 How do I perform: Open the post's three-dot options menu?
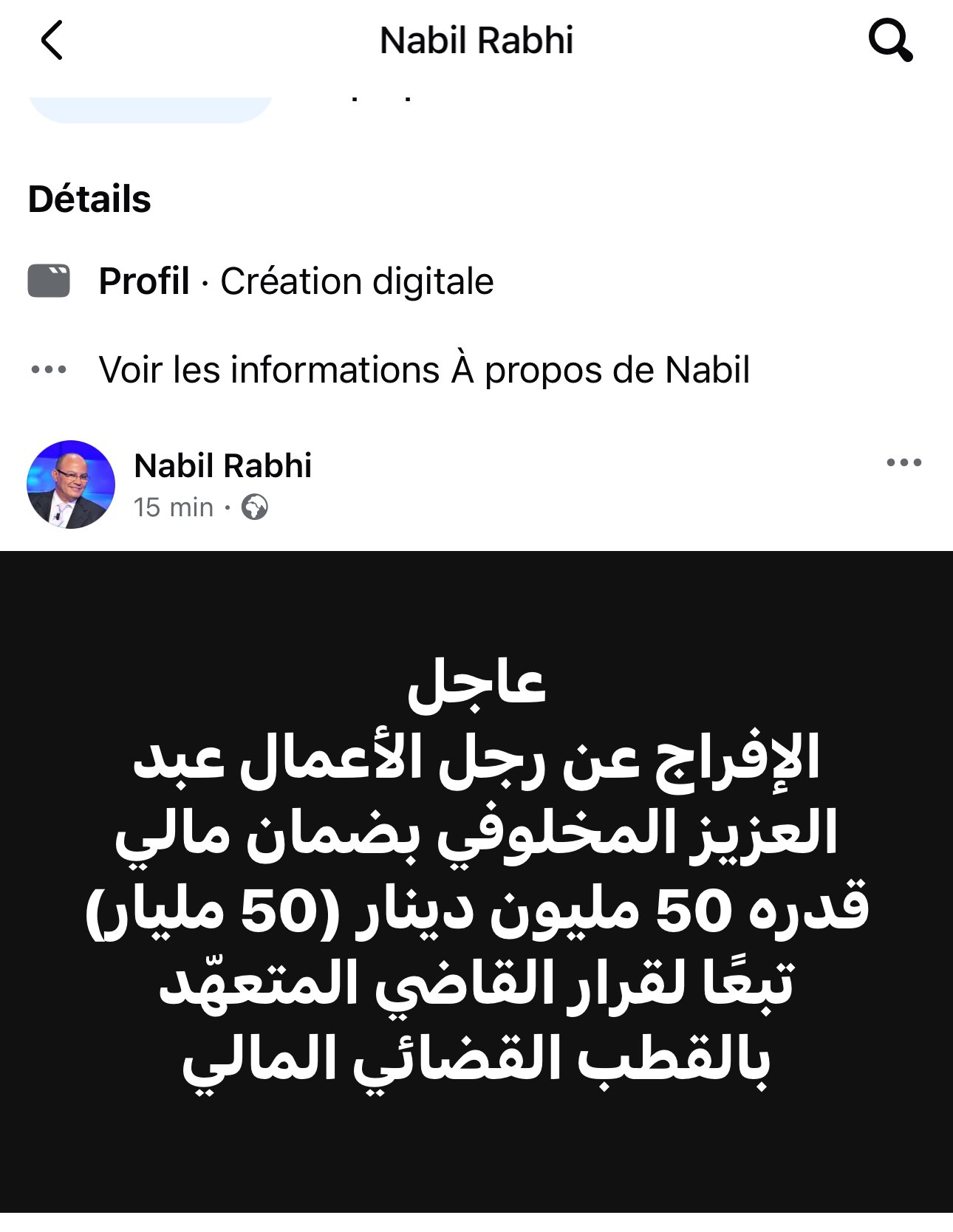tap(904, 463)
